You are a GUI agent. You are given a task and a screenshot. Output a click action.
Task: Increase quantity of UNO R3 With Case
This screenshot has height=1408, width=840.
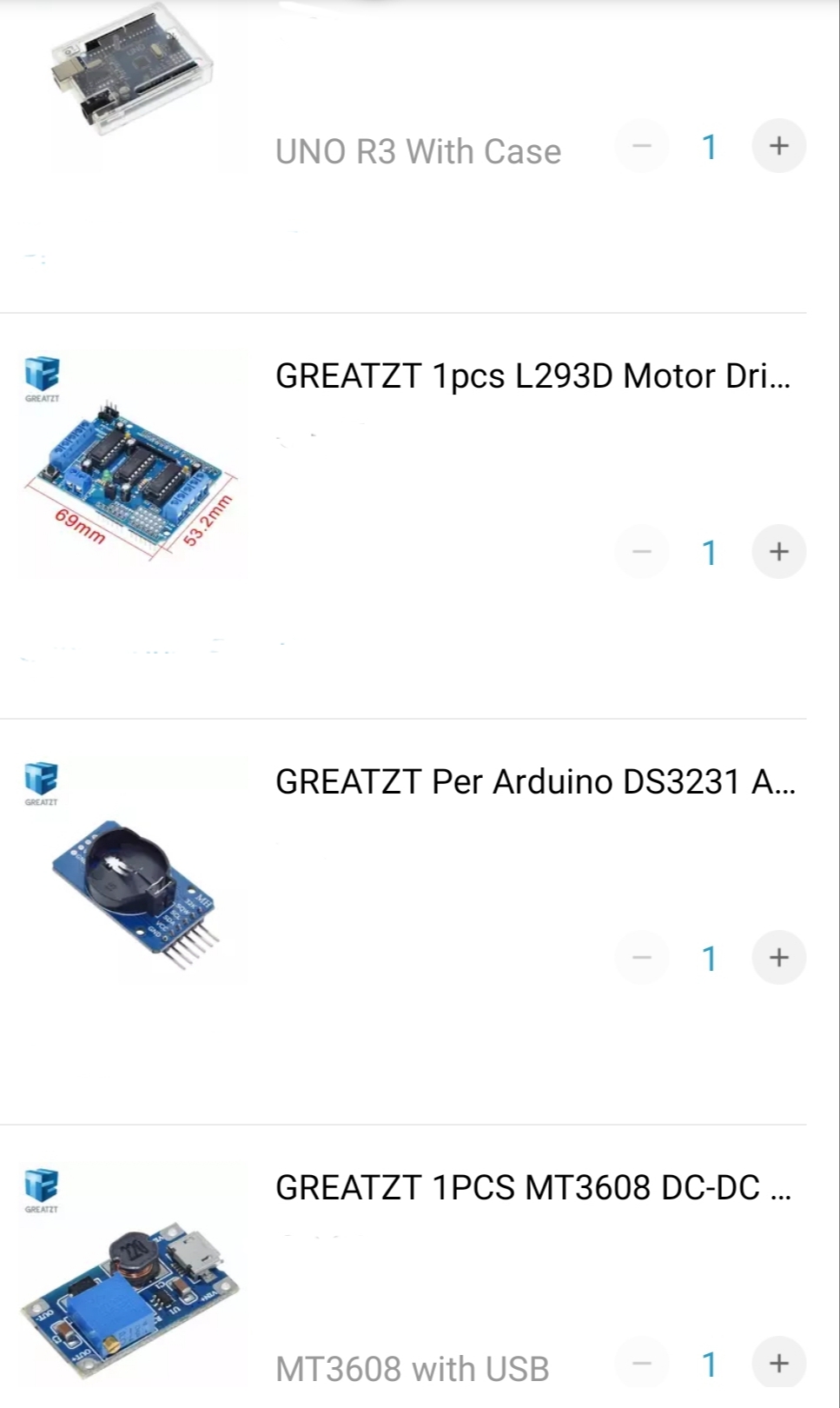[x=778, y=146]
